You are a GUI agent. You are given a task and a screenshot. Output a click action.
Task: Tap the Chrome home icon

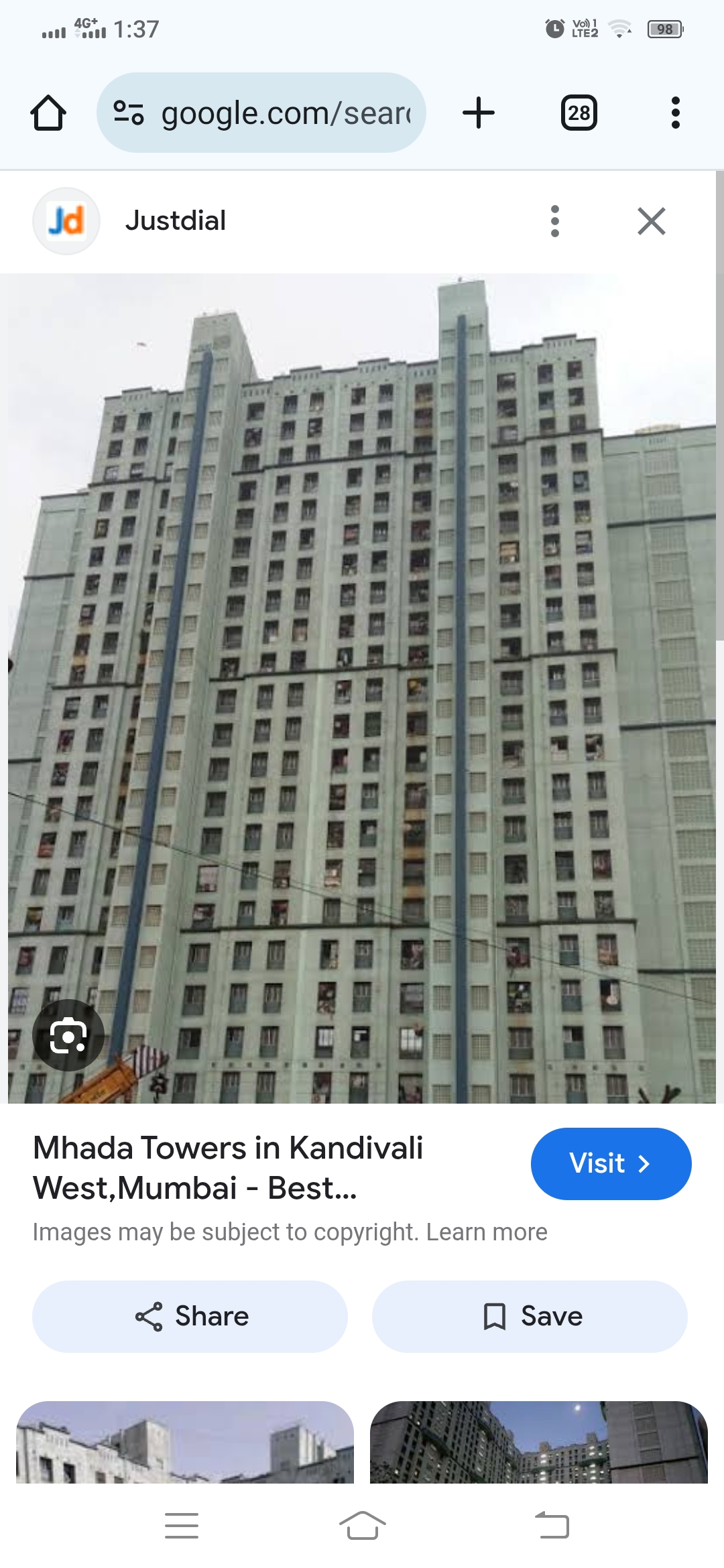[x=48, y=112]
